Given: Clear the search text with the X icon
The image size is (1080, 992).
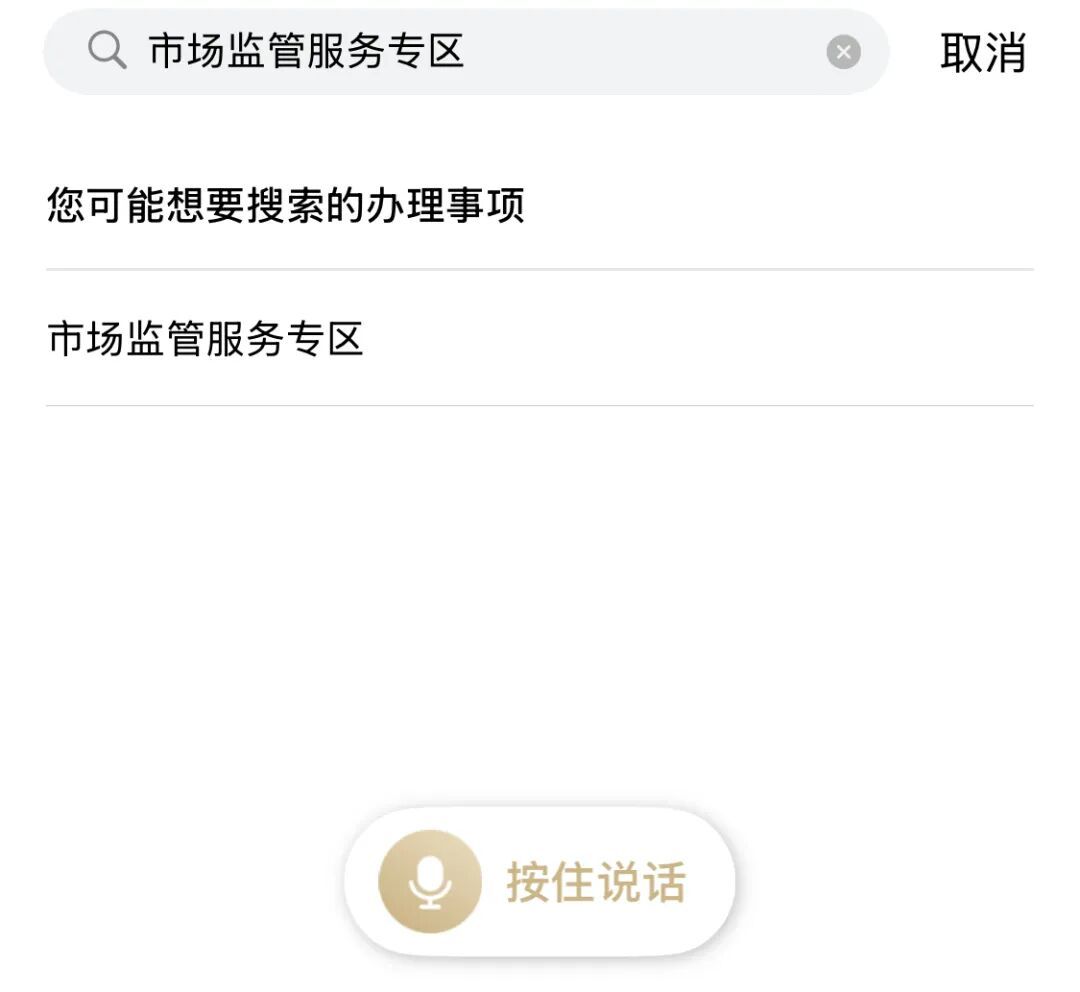Looking at the screenshot, I should [843, 52].
